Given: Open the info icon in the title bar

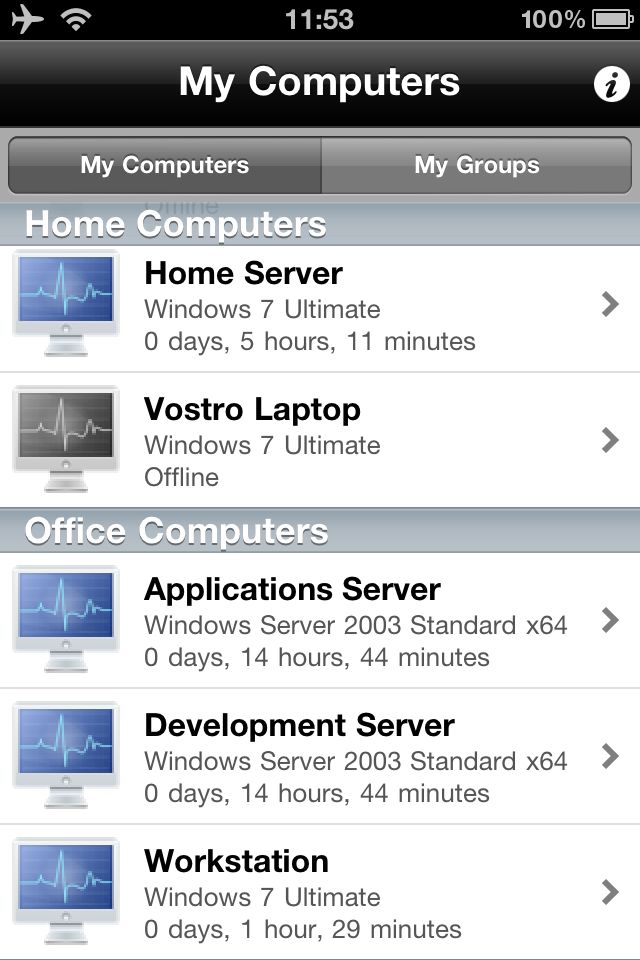Looking at the screenshot, I should [611, 84].
